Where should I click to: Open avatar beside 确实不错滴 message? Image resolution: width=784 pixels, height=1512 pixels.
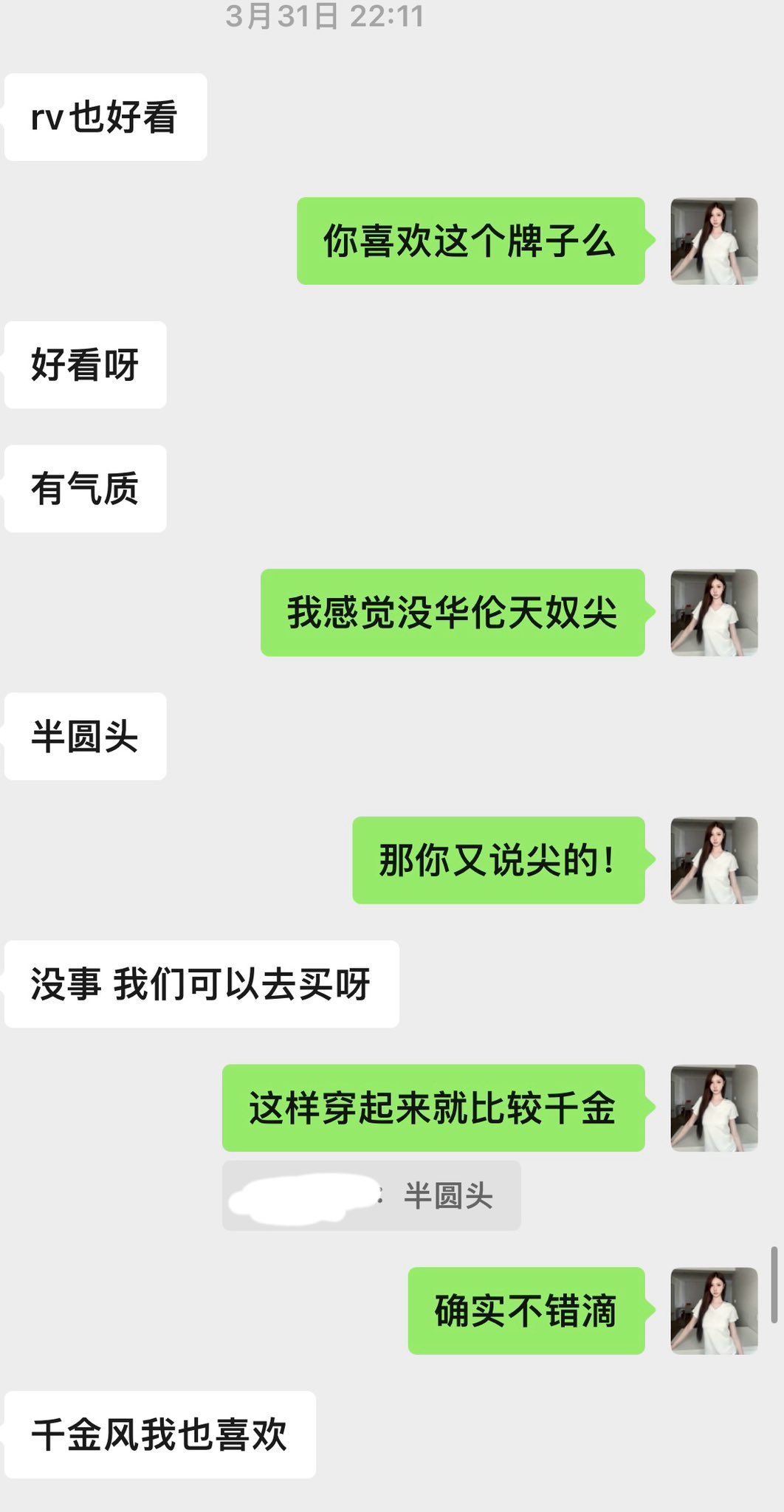pyautogui.click(x=714, y=1310)
